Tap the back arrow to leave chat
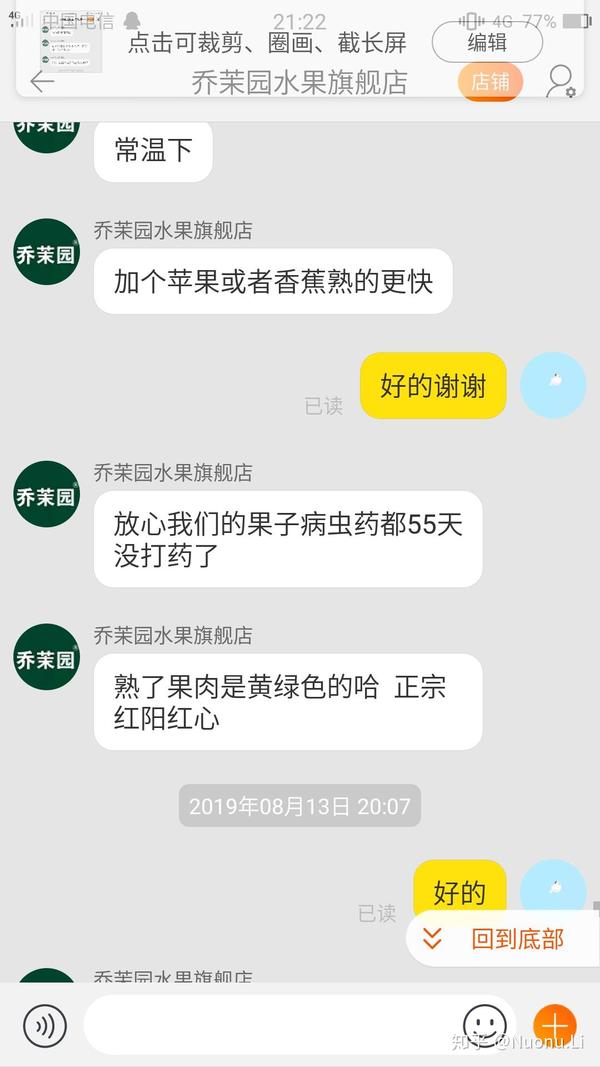Image resolution: width=600 pixels, height=1067 pixels. coord(41,82)
